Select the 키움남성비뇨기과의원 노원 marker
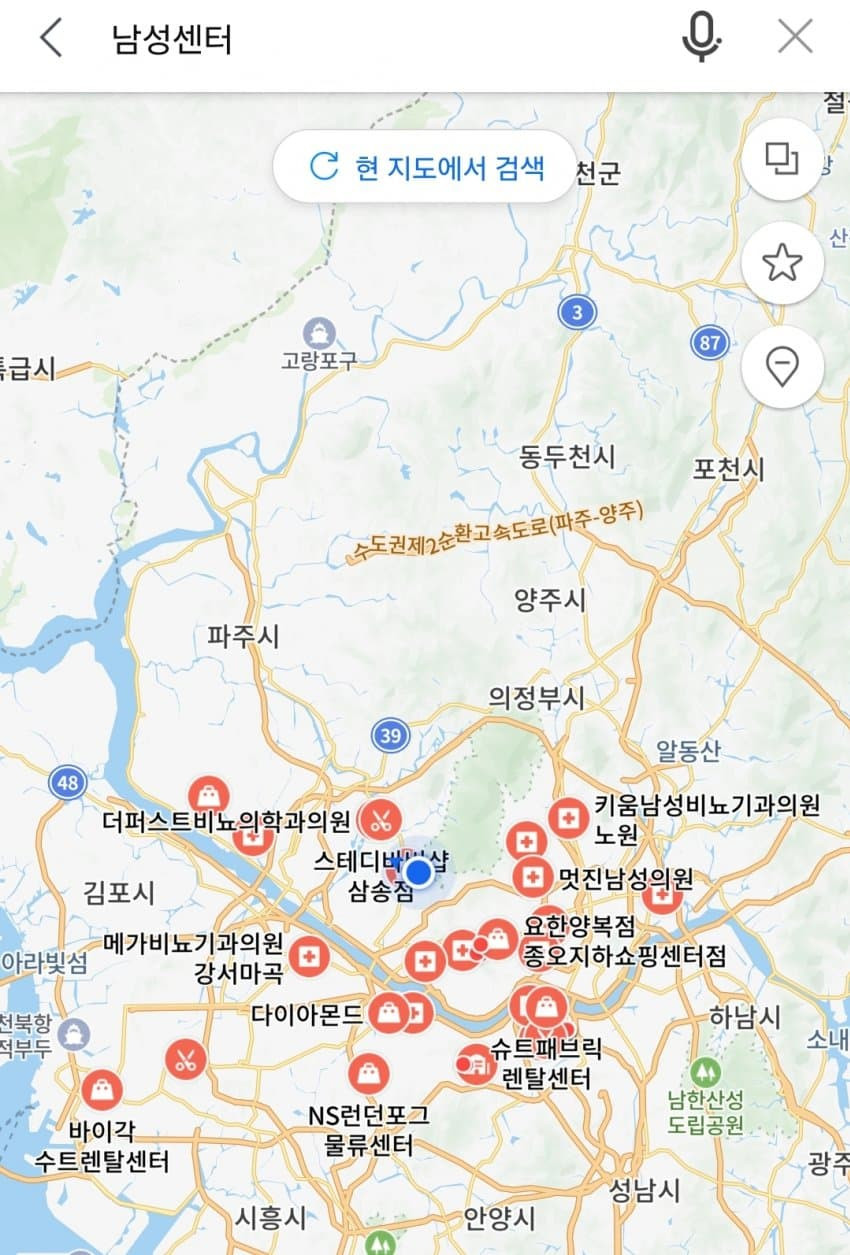 tap(570, 819)
